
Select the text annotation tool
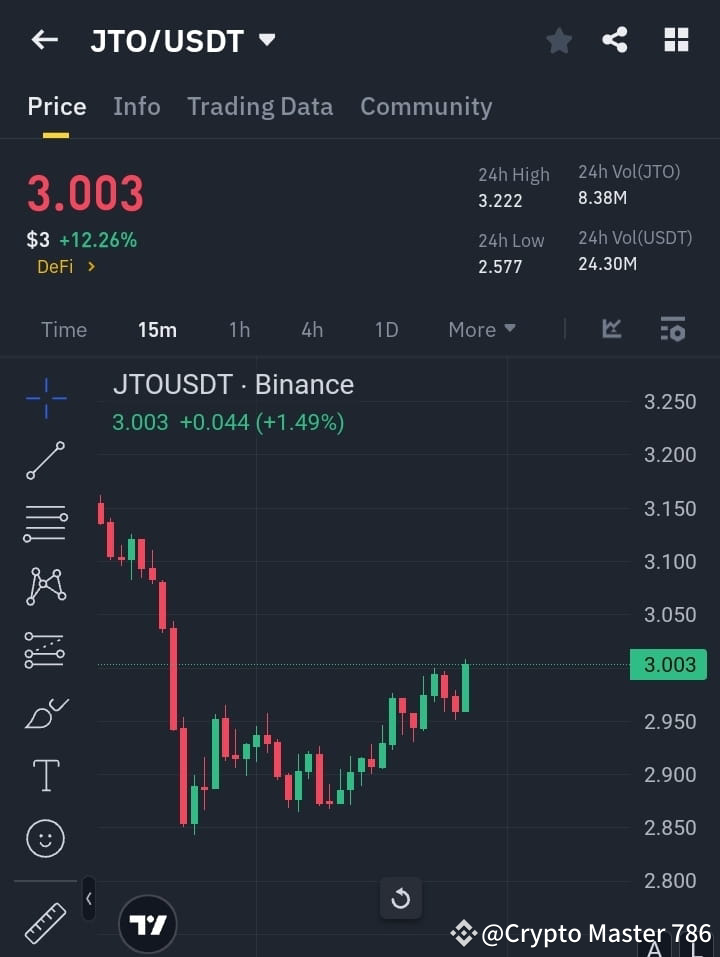44,775
